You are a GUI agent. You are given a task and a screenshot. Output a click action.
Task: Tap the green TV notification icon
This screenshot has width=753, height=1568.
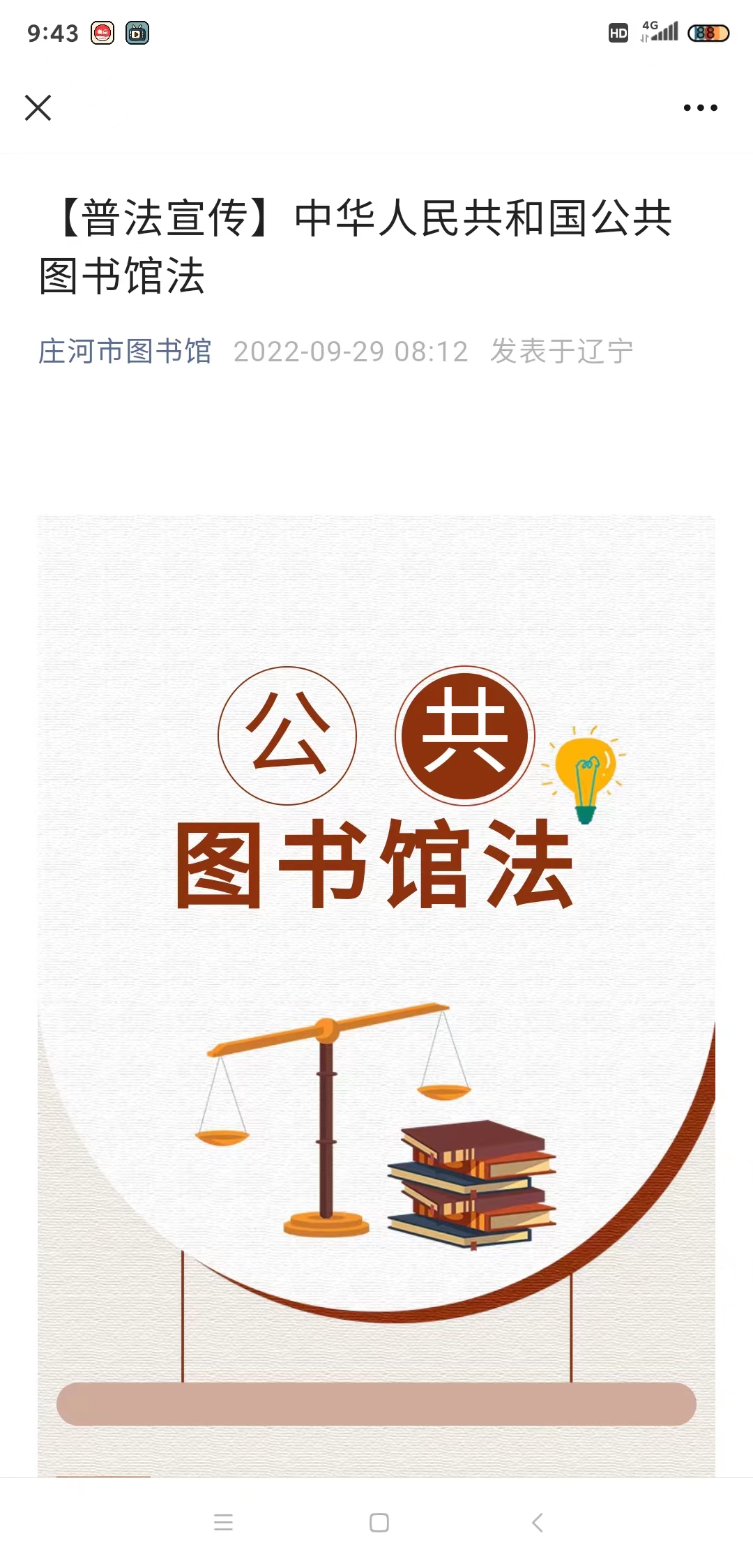[137, 33]
